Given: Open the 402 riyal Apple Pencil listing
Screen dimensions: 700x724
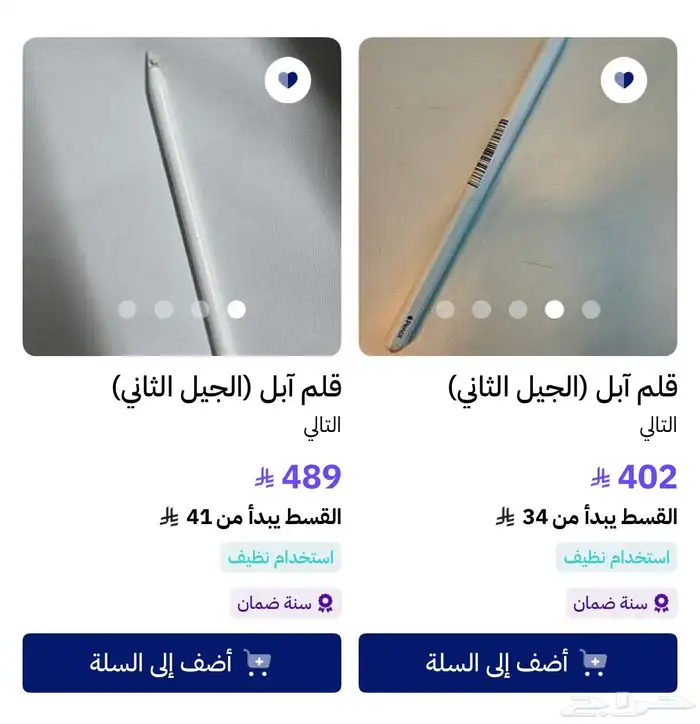Looking at the screenshot, I should click(x=561, y=387).
